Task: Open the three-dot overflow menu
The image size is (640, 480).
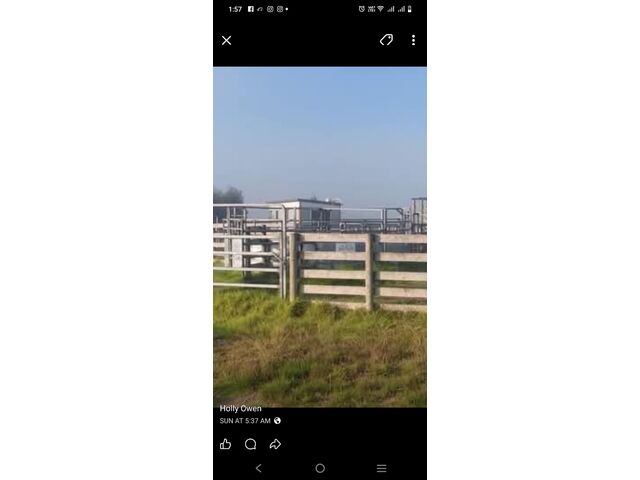Action: pos(413,40)
